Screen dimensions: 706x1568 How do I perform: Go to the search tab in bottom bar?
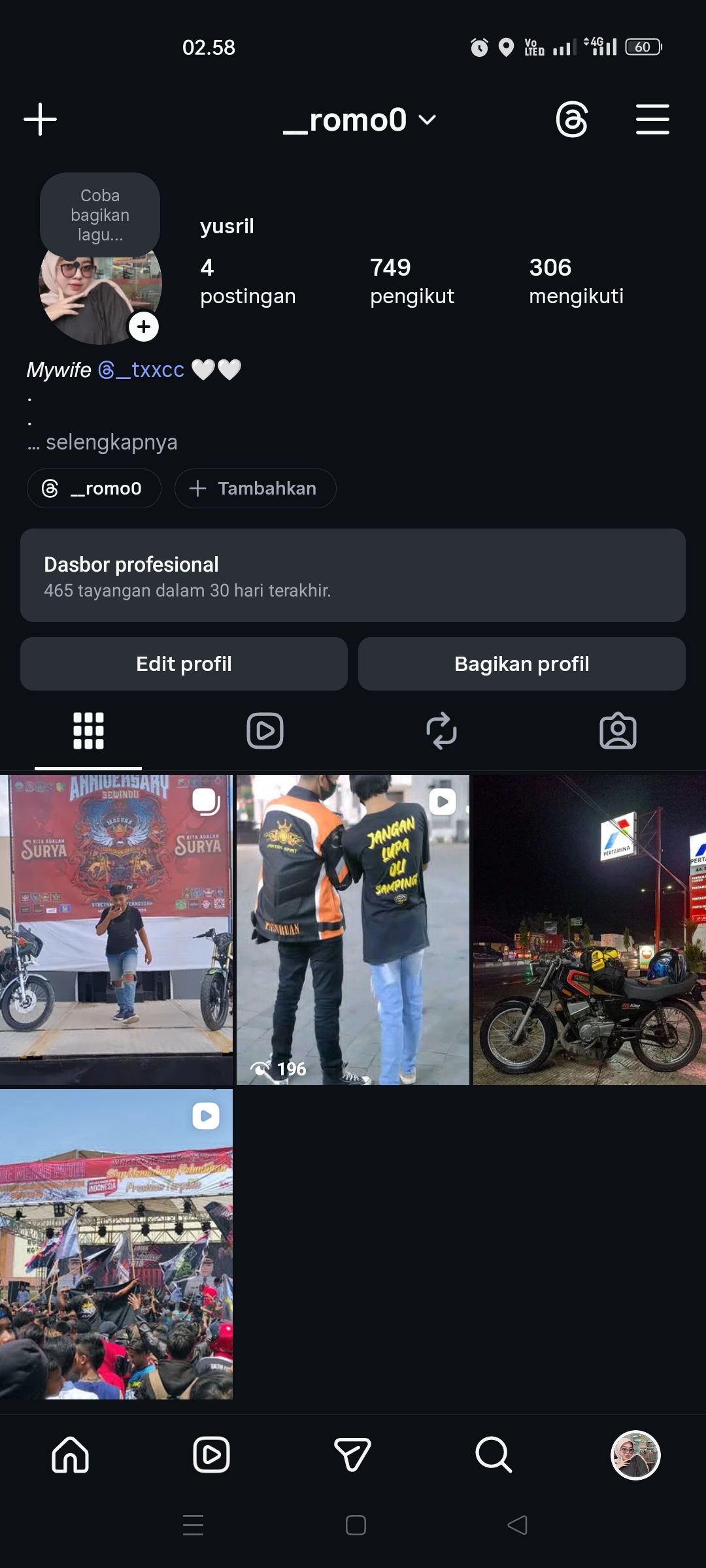494,1455
